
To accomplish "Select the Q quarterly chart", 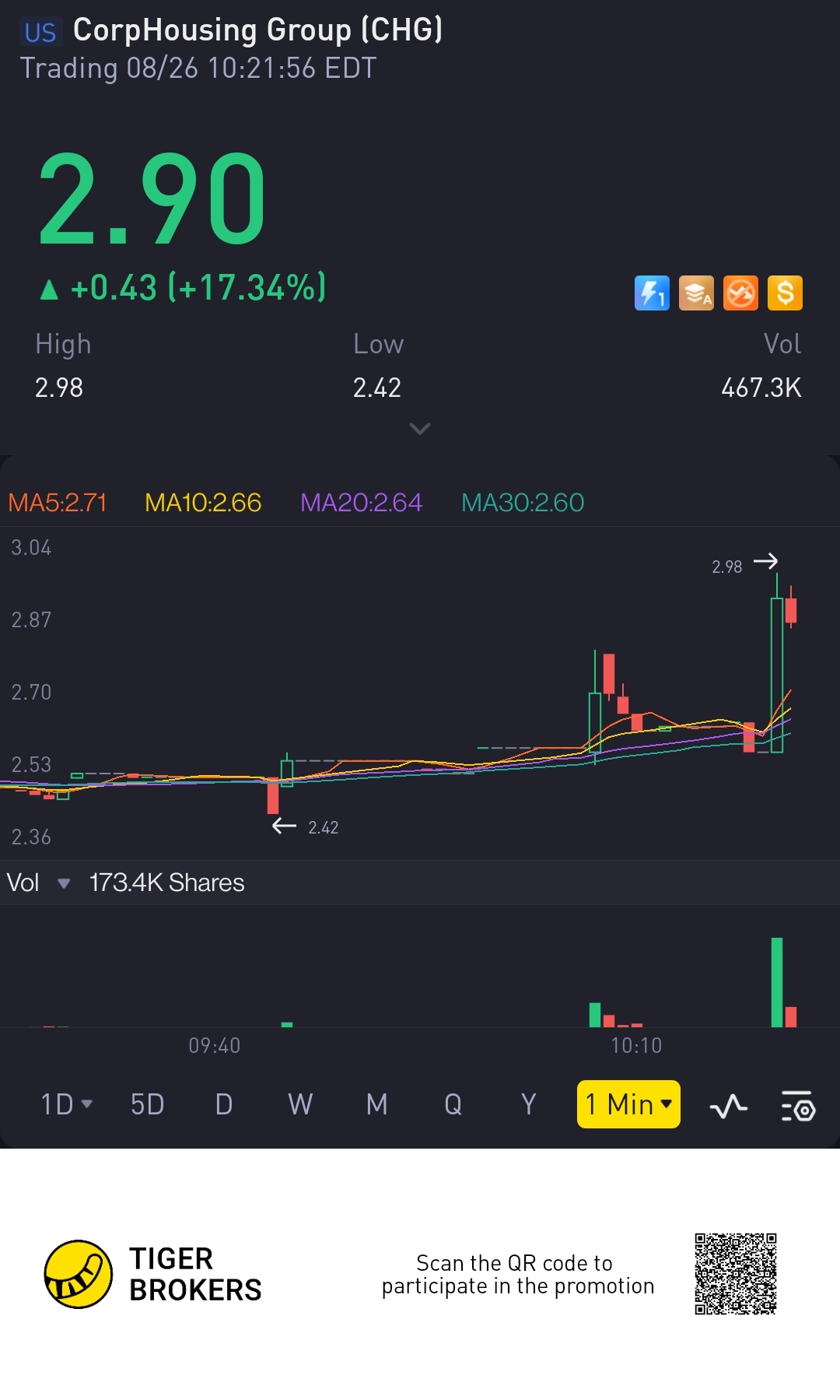I will tap(453, 1104).
